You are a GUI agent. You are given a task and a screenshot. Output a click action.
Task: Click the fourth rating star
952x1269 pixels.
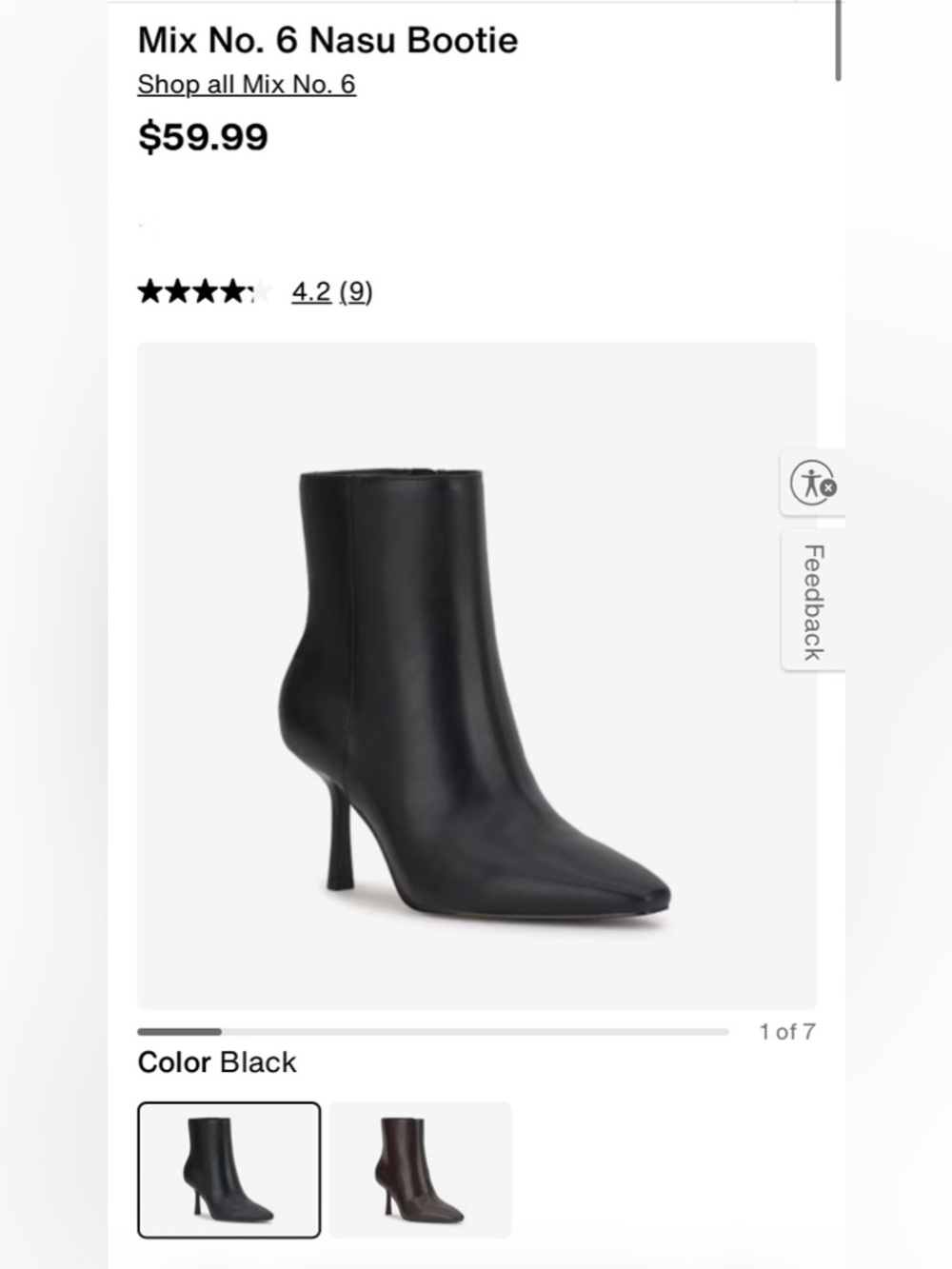[233, 291]
